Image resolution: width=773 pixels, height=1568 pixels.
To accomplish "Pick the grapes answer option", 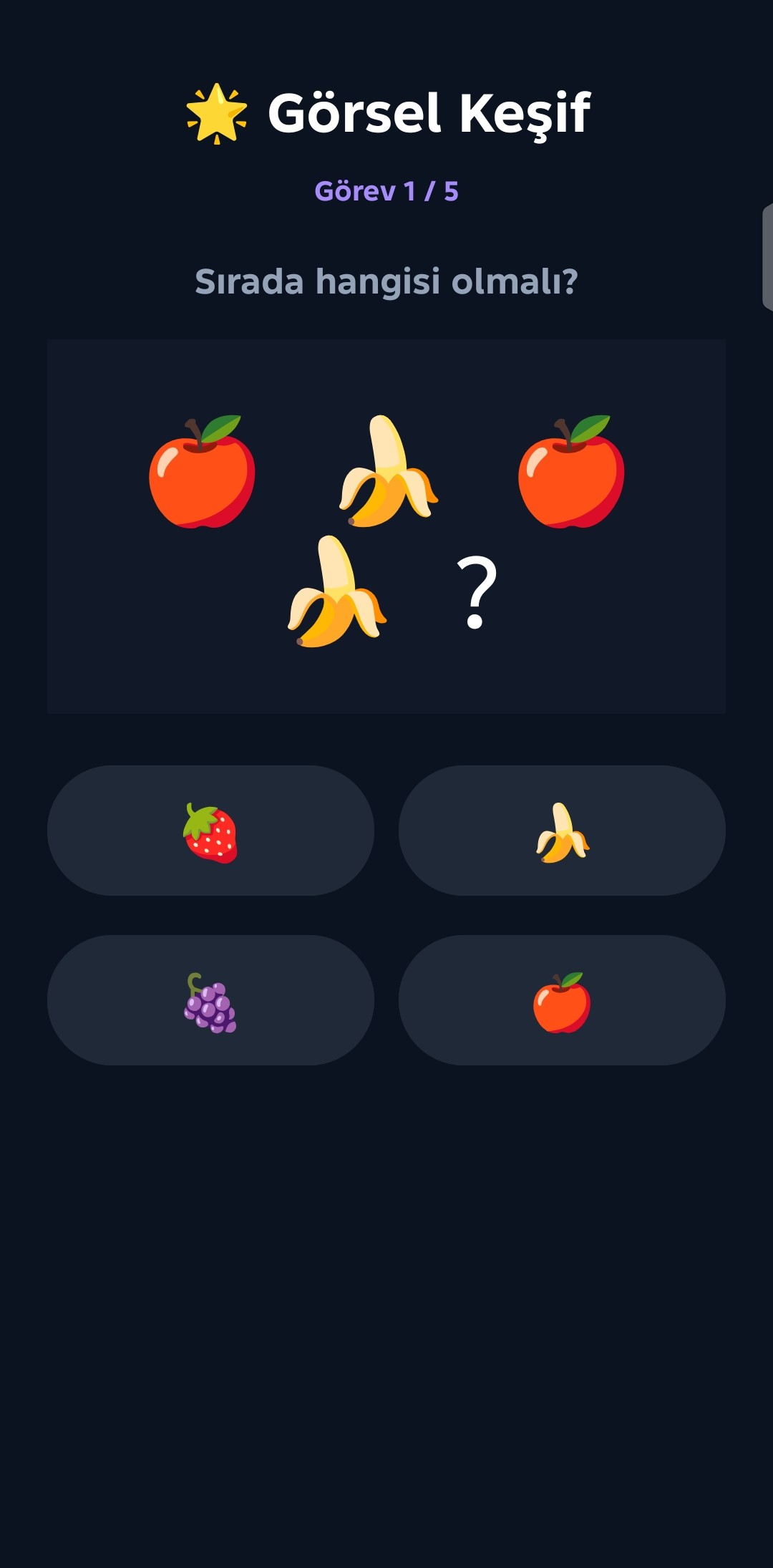I will coord(210,1000).
